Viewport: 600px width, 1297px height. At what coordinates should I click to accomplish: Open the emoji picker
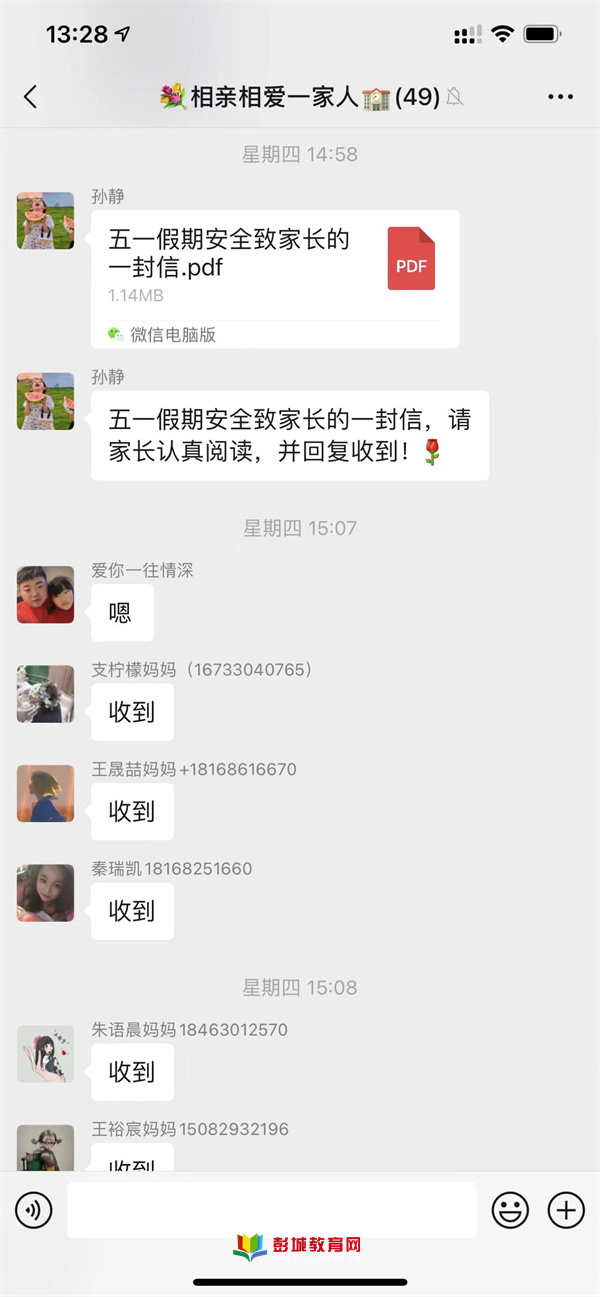(x=510, y=1210)
